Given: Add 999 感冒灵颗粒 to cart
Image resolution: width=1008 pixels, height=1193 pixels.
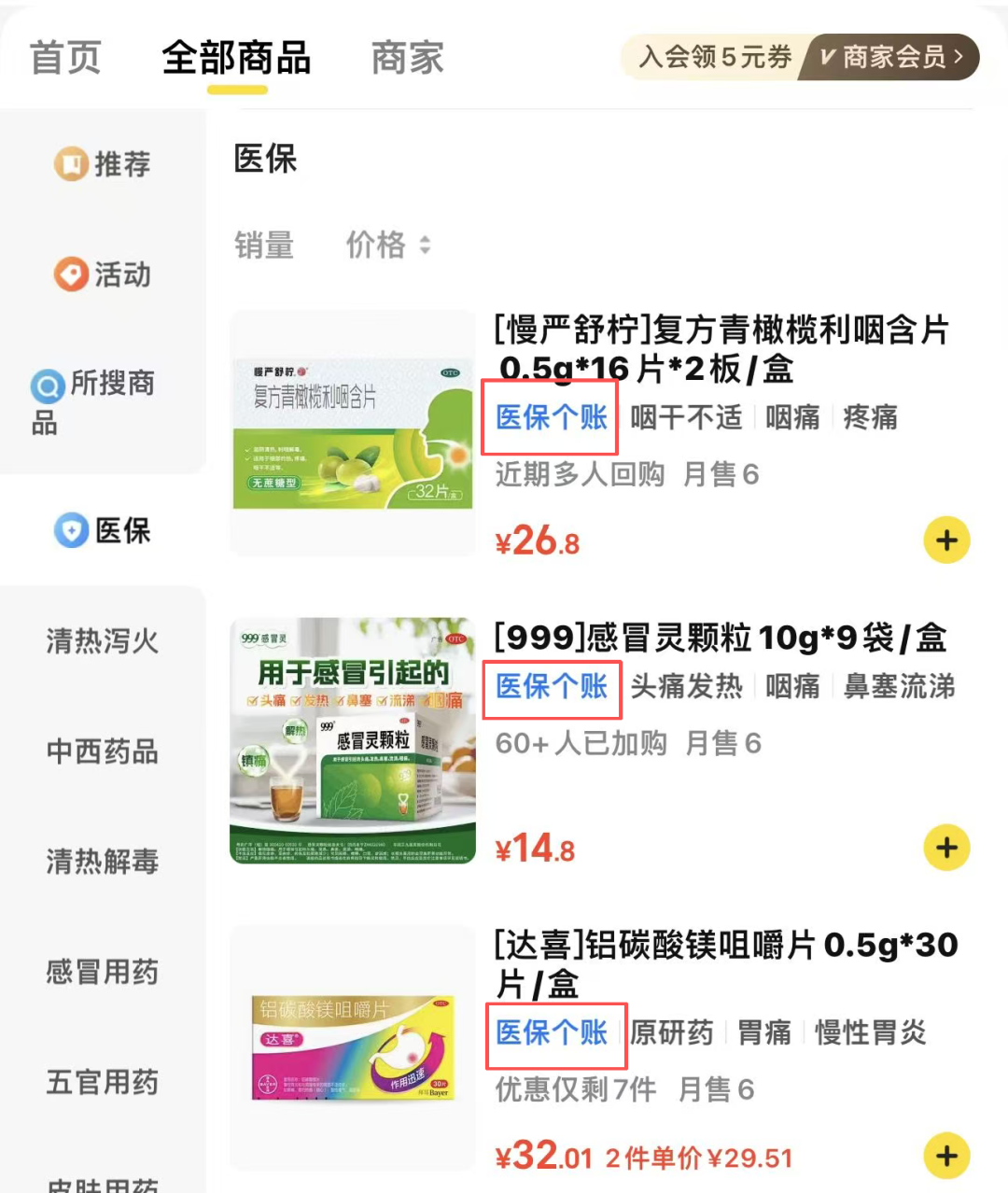Looking at the screenshot, I should [946, 848].
